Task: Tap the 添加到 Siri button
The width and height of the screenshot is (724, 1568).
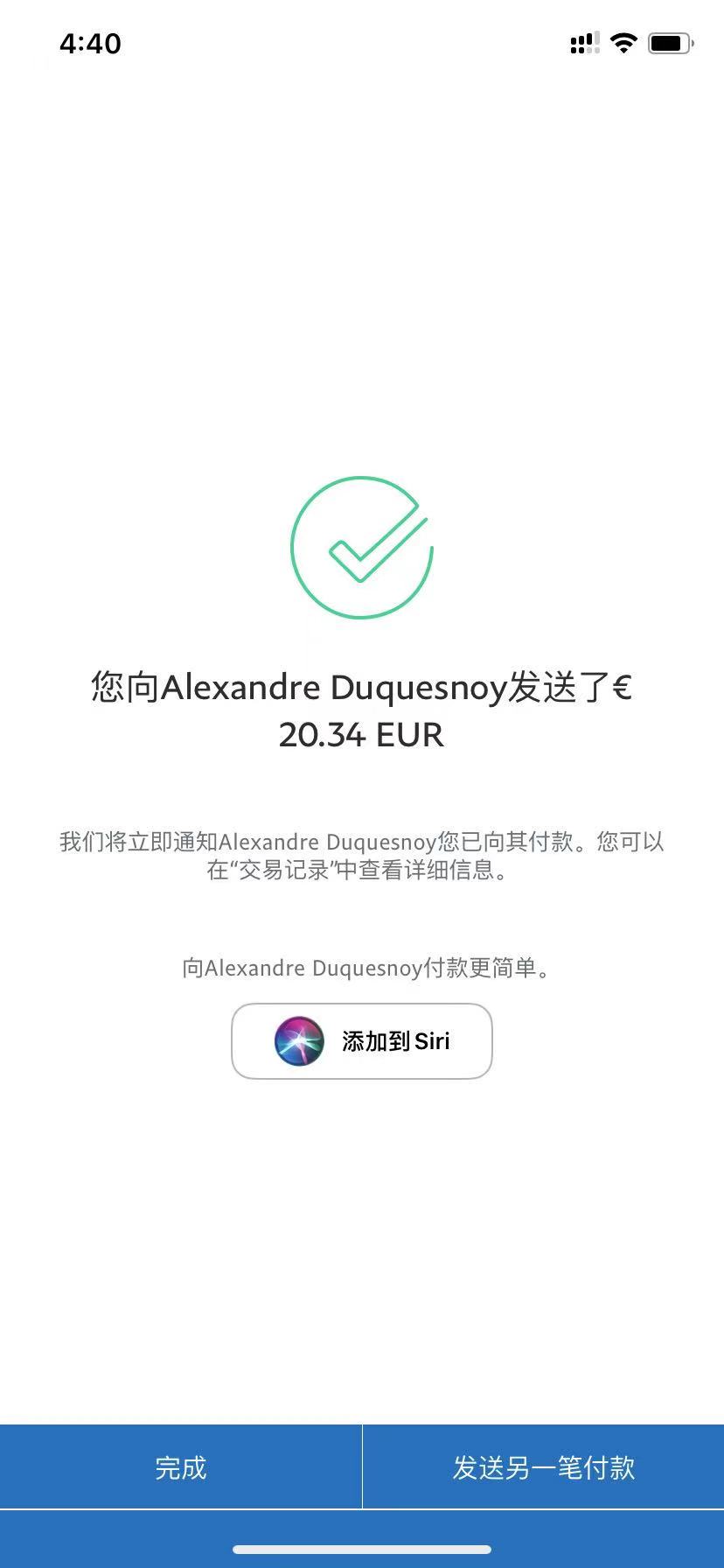Action: coord(362,1041)
